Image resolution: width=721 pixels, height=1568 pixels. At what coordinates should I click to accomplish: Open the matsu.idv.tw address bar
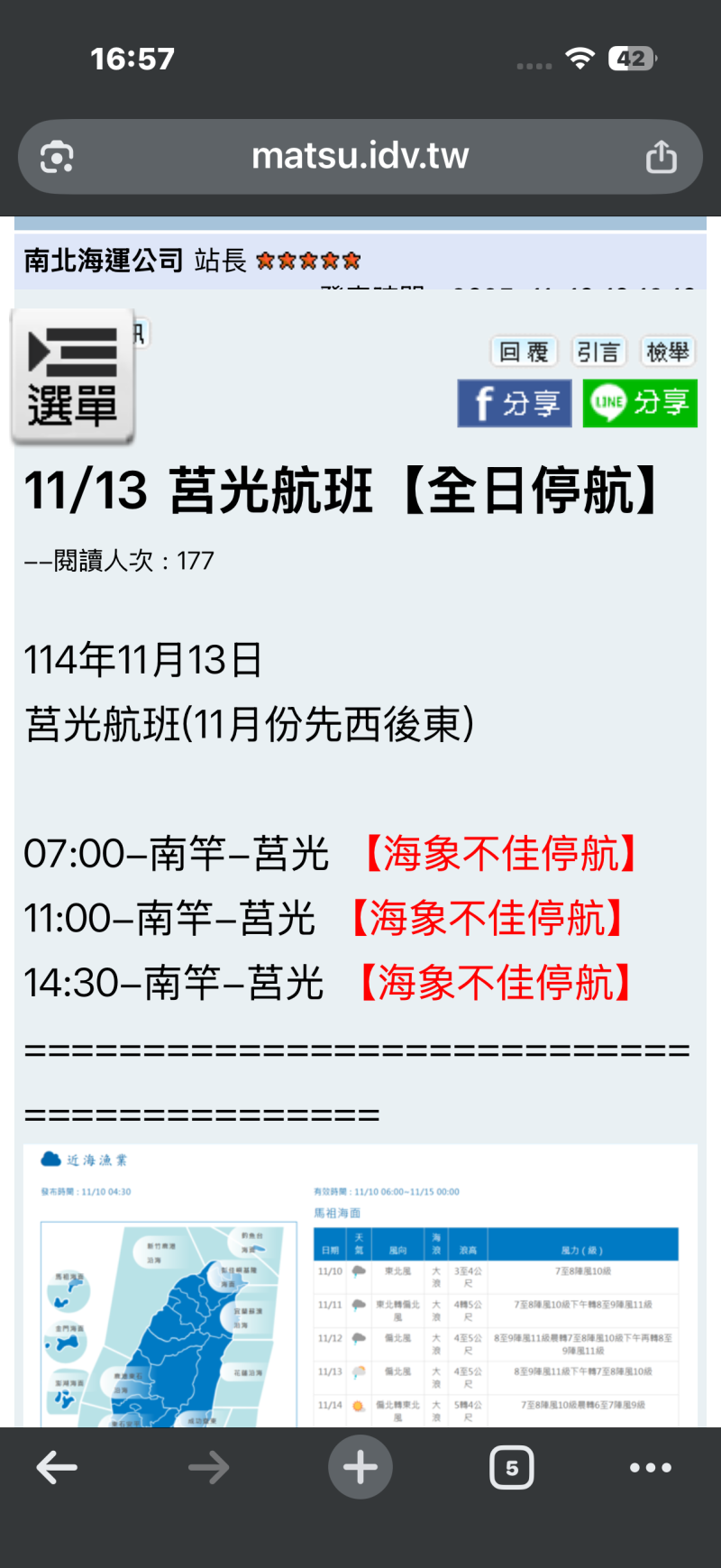pyautogui.click(x=360, y=156)
